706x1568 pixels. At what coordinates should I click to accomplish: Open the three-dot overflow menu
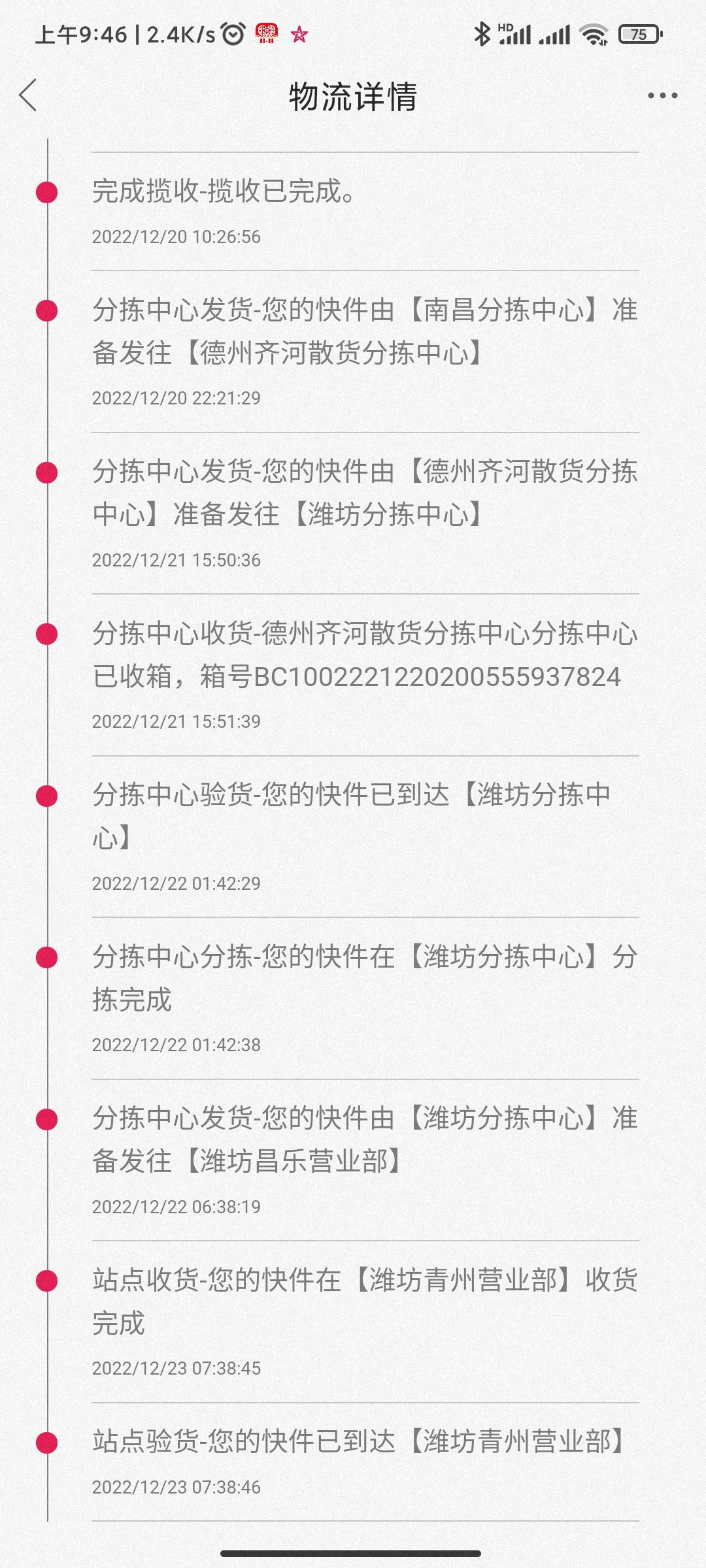662,95
